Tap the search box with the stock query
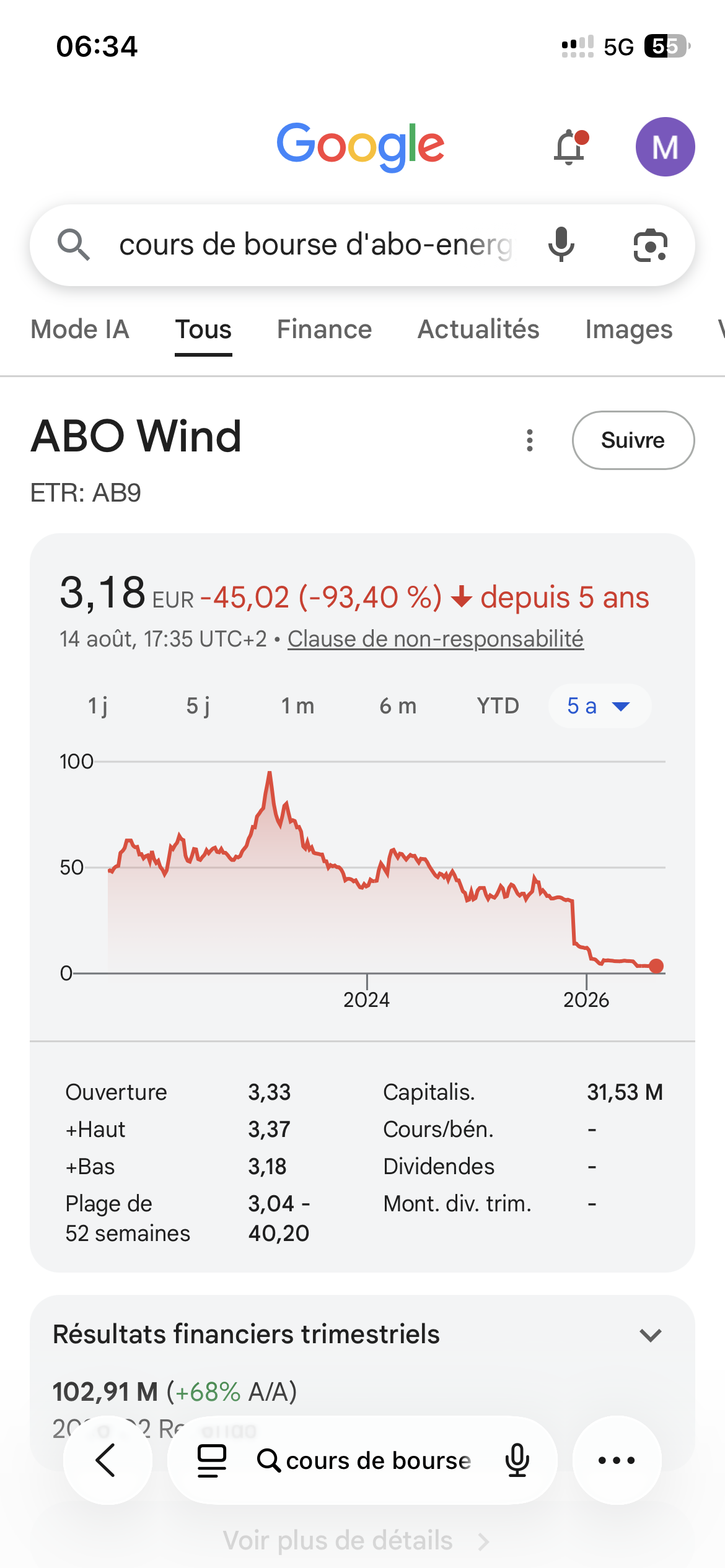Viewport: 725px width, 1568px height. (x=316, y=245)
